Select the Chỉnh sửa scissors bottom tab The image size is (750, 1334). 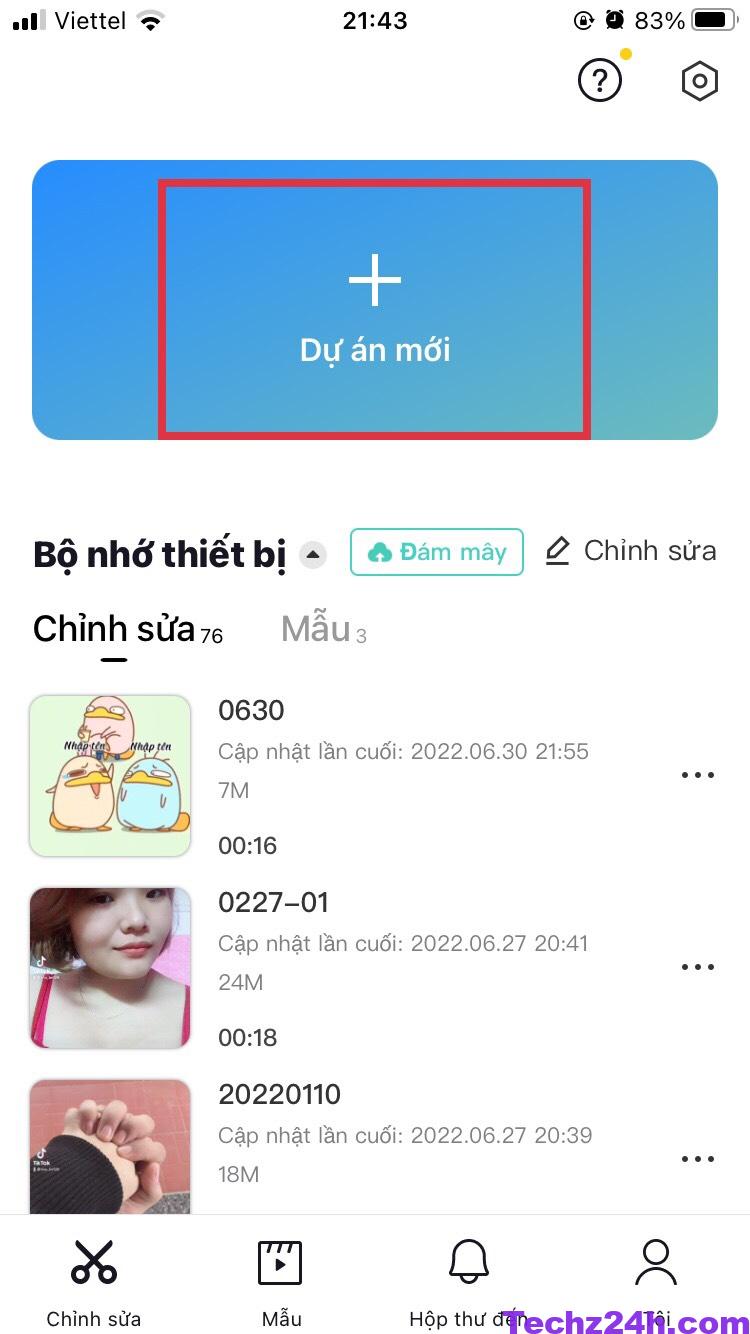coord(94,1280)
